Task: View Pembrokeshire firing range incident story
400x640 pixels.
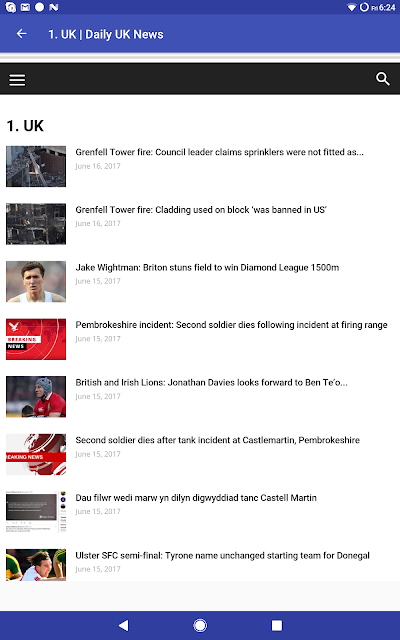Action: [x=231, y=325]
